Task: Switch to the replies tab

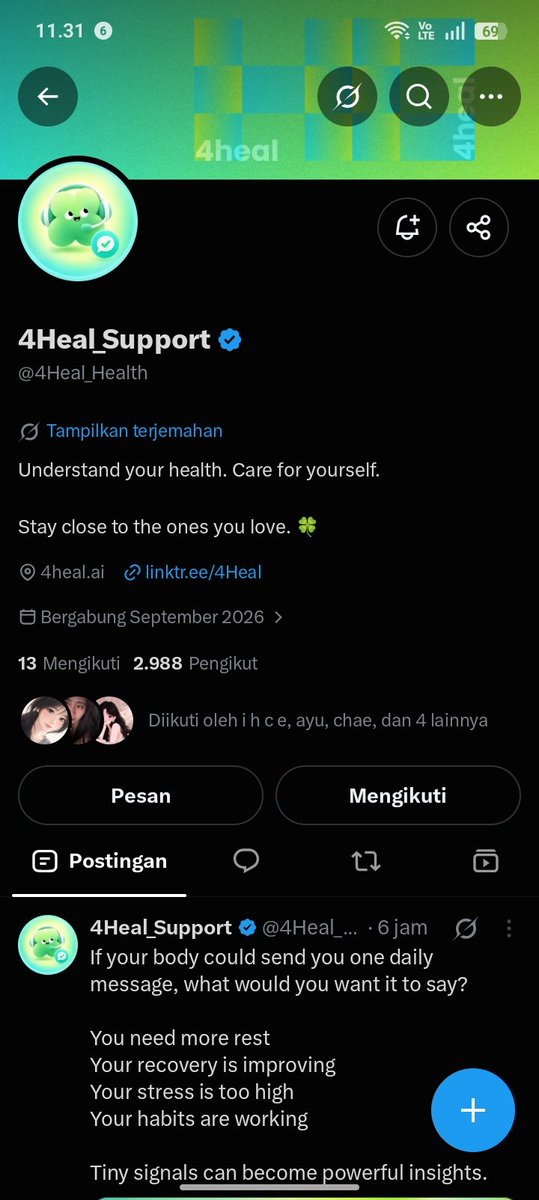Action: (x=246, y=861)
